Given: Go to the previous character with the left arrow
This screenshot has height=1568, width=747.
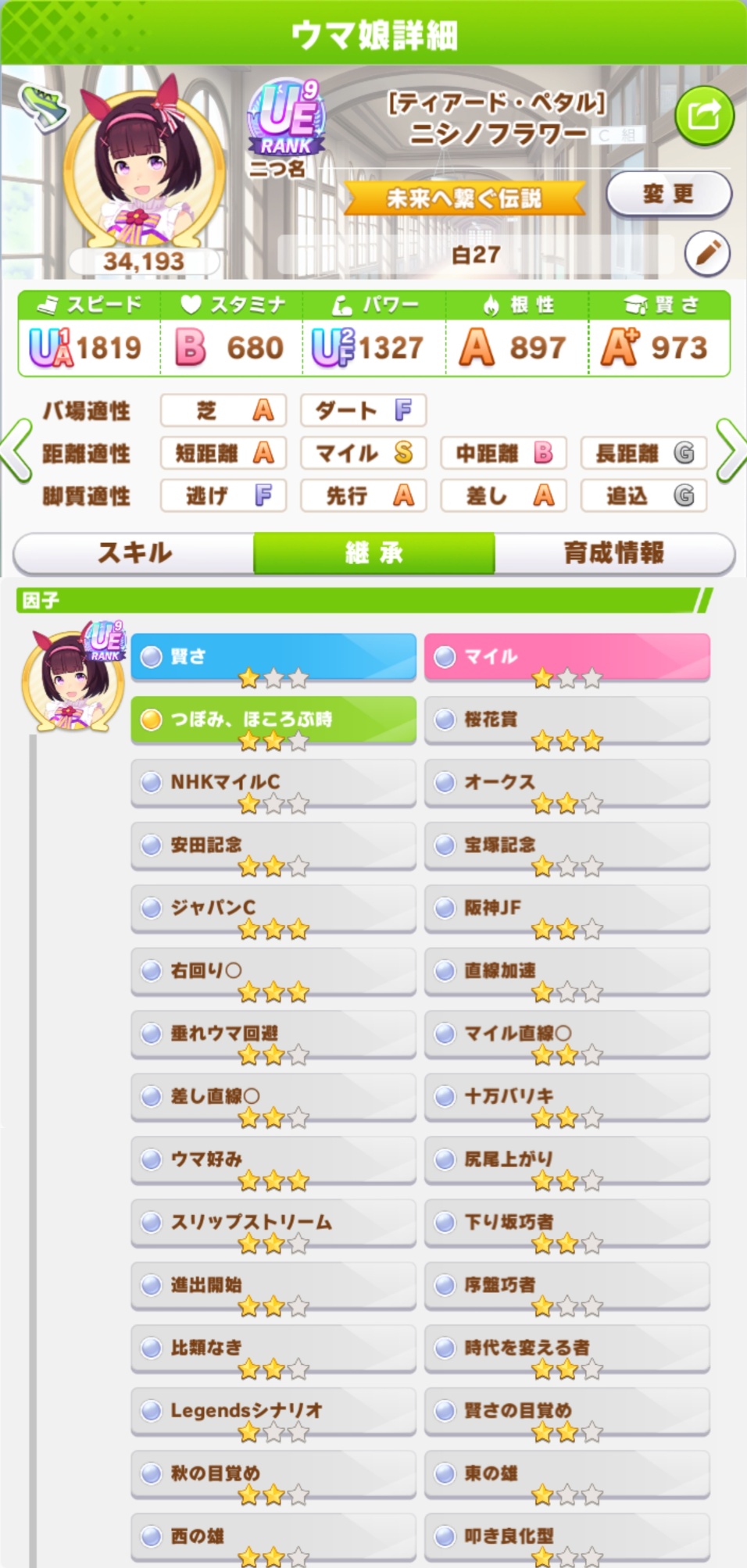Looking at the screenshot, I should tap(17, 451).
